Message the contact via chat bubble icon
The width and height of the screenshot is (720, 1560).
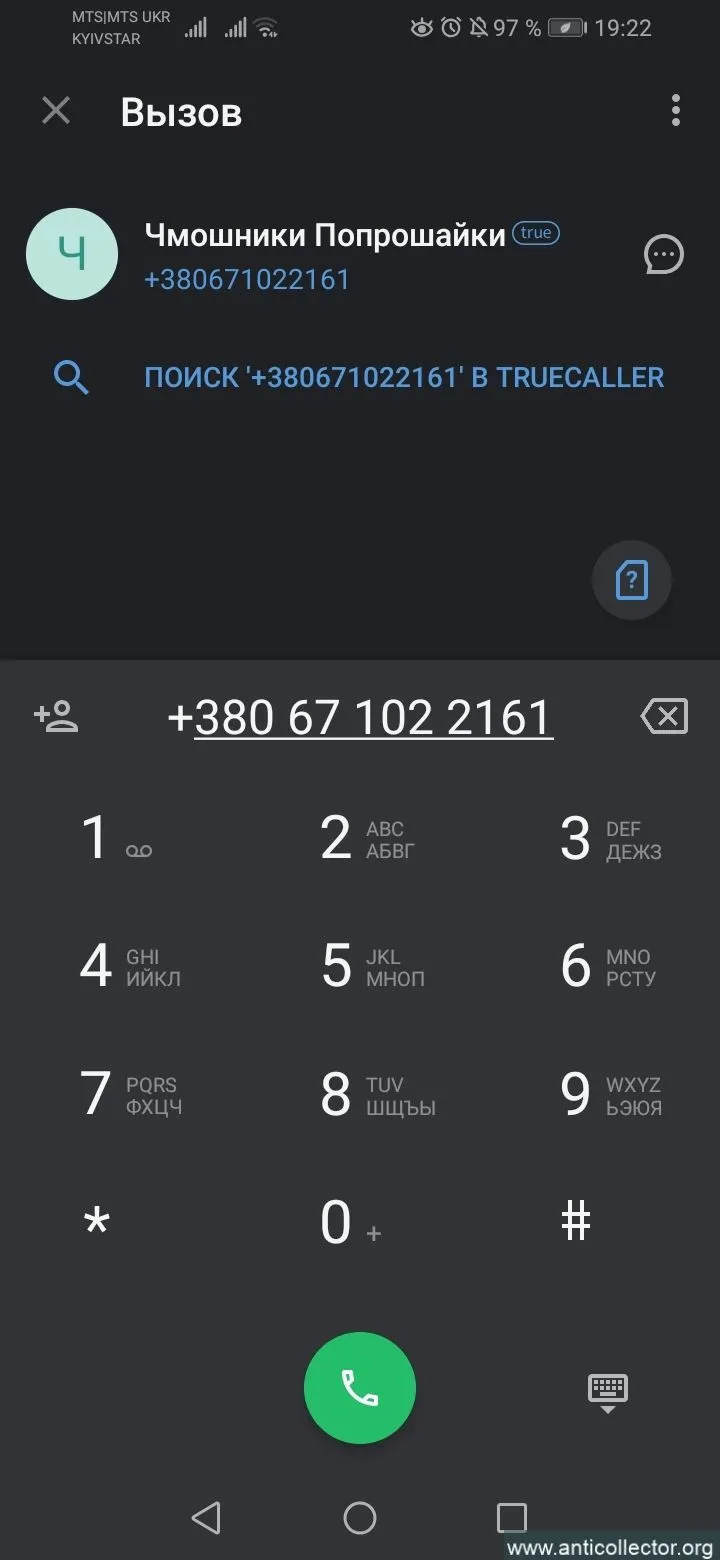coord(664,255)
